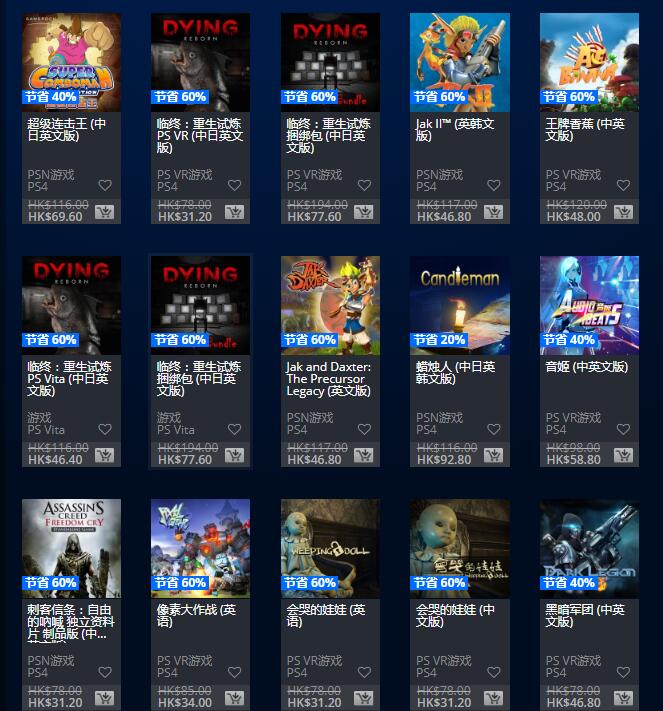This screenshot has width=663, height=711.
Task: Add Jak II™ to the shopping cart
Action: click(x=493, y=212)
